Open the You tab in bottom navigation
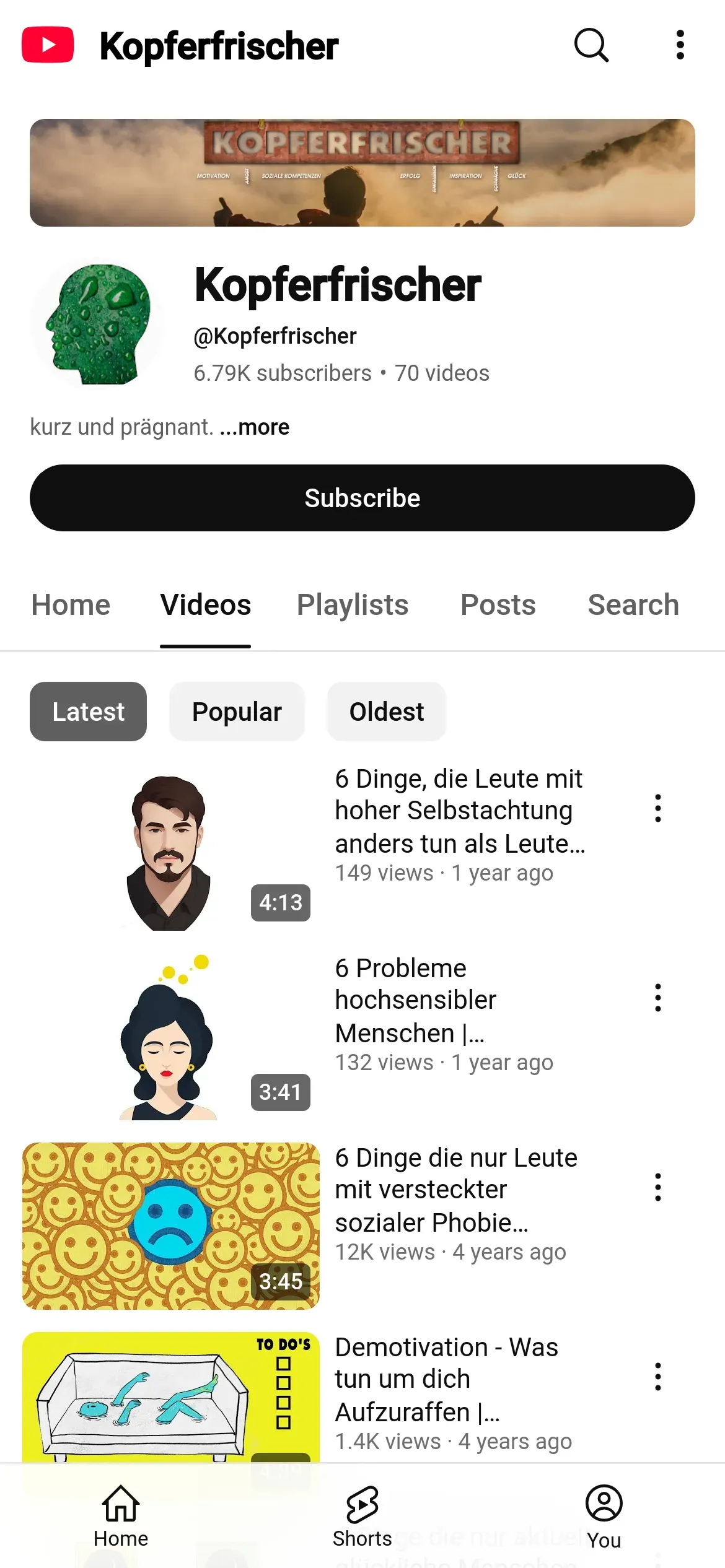725x1568 pixels. coord(604,1516)
